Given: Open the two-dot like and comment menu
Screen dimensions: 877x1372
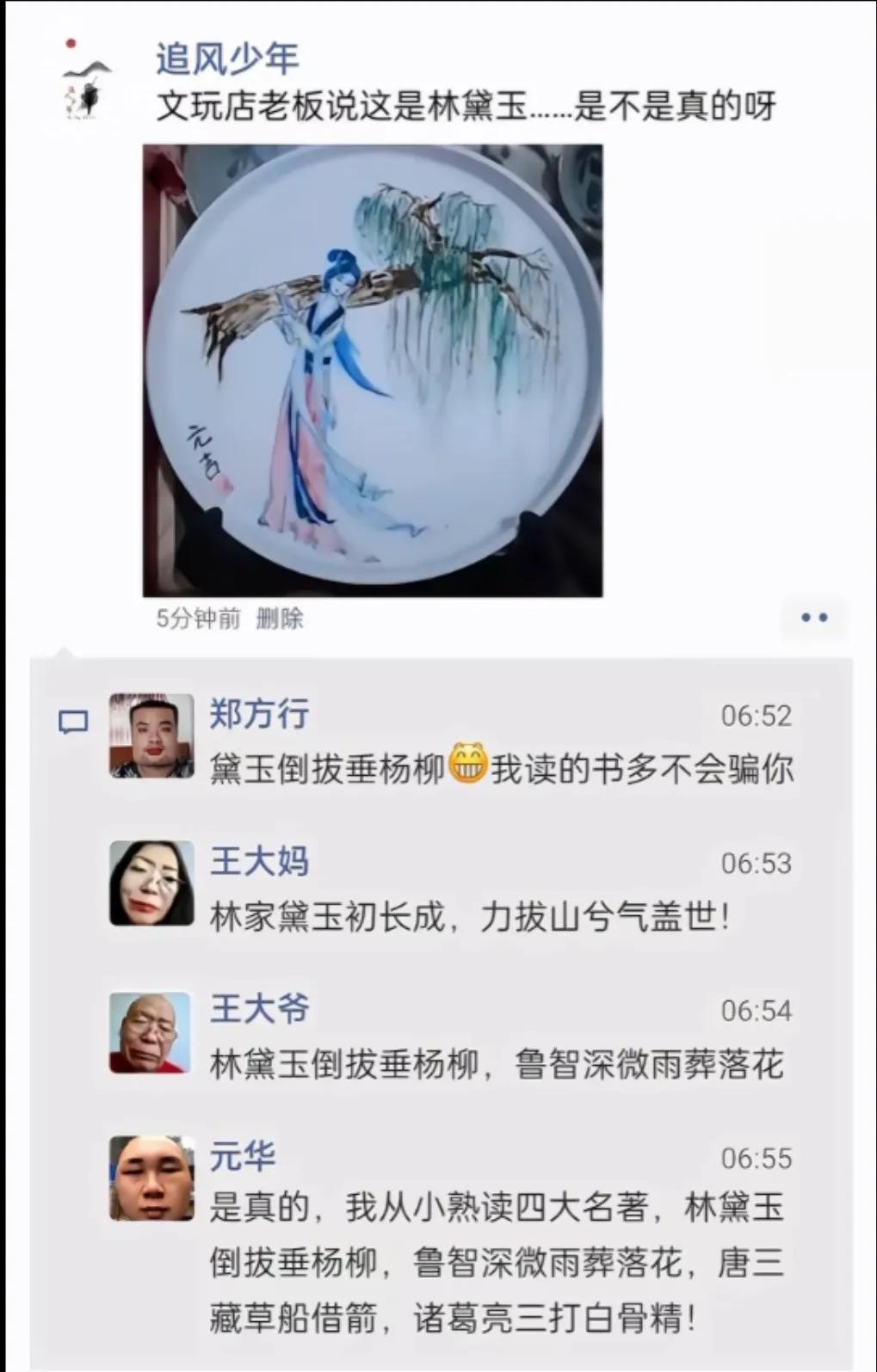Looking at the screenshot, I should tap(813, 618).
